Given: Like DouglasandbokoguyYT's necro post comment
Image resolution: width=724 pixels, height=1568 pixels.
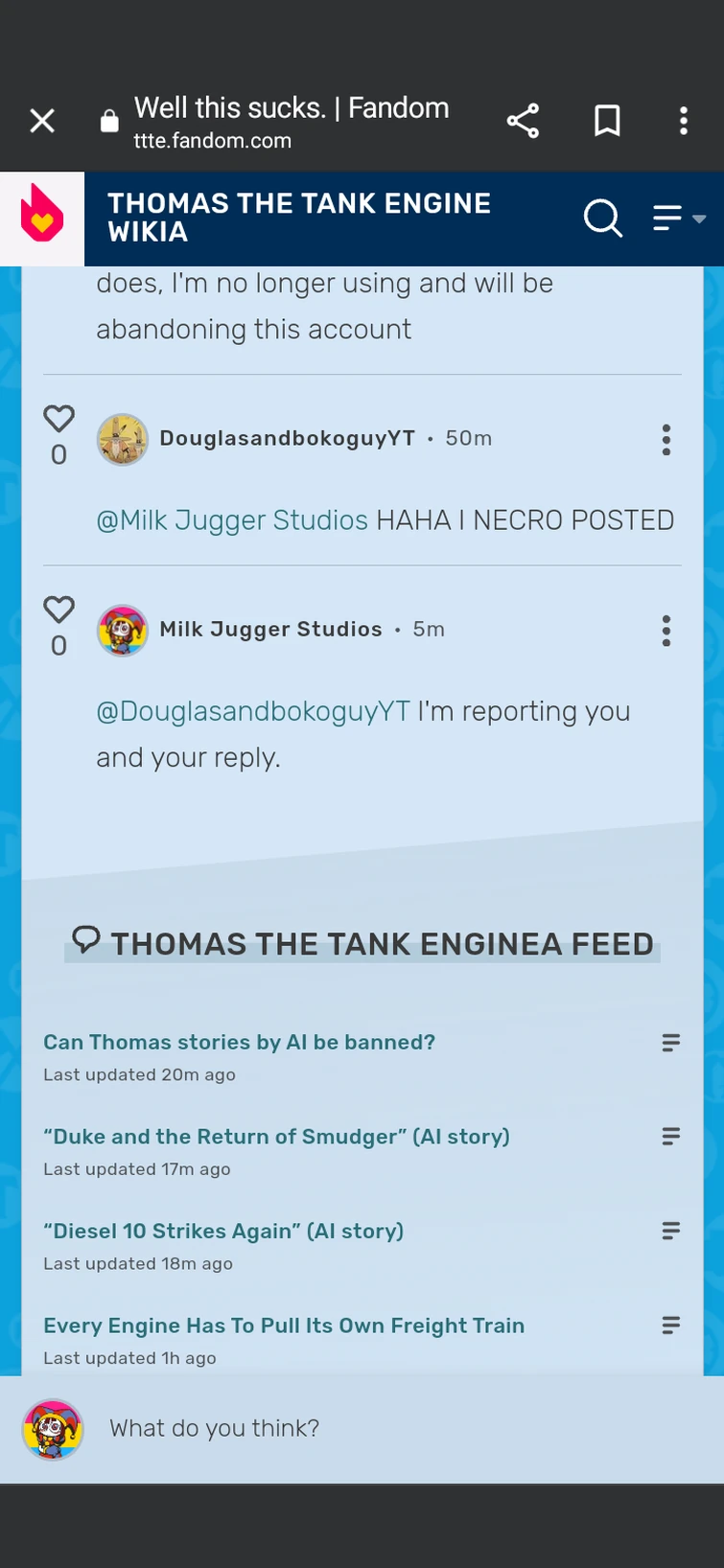Looking at the screenshot, I should (58, 417).
